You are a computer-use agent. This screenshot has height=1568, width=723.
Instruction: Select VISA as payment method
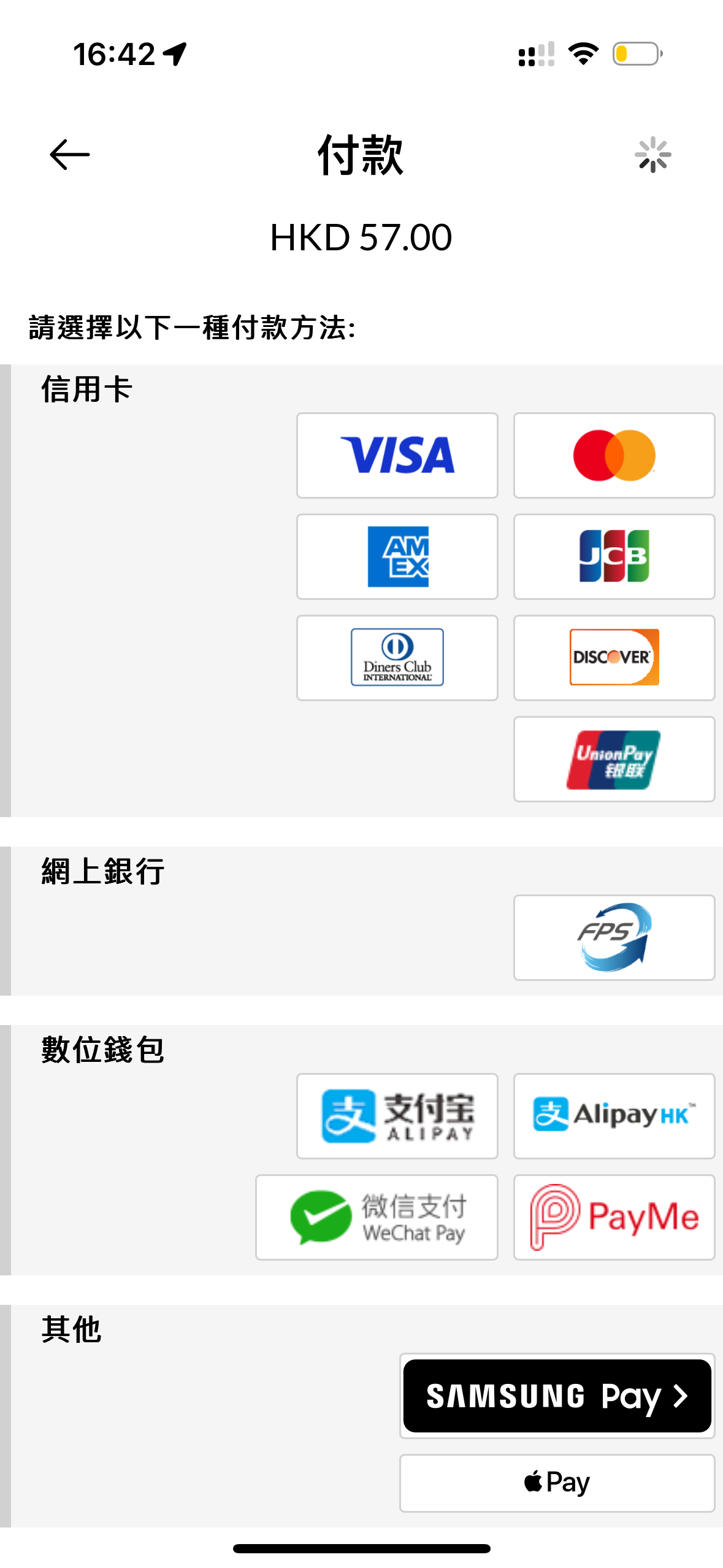(397, 456)
